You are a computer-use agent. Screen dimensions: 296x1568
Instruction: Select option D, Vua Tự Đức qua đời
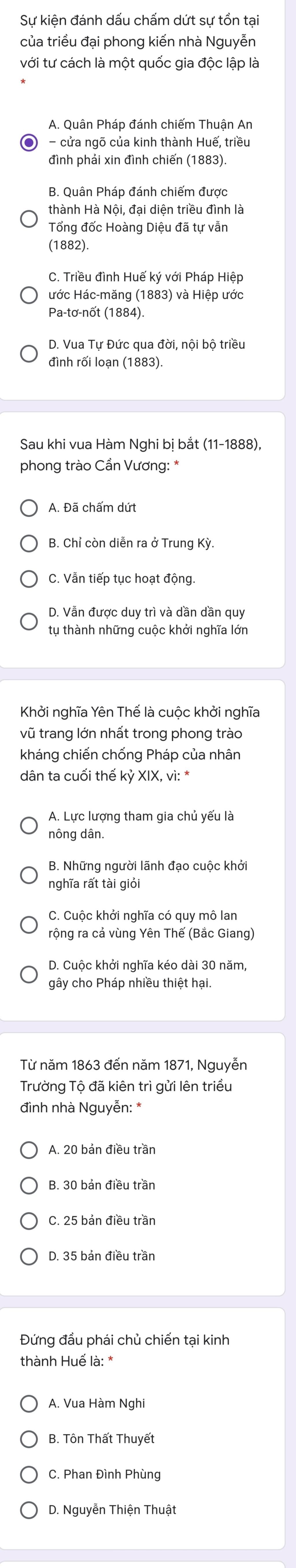(x=29, y=354)
